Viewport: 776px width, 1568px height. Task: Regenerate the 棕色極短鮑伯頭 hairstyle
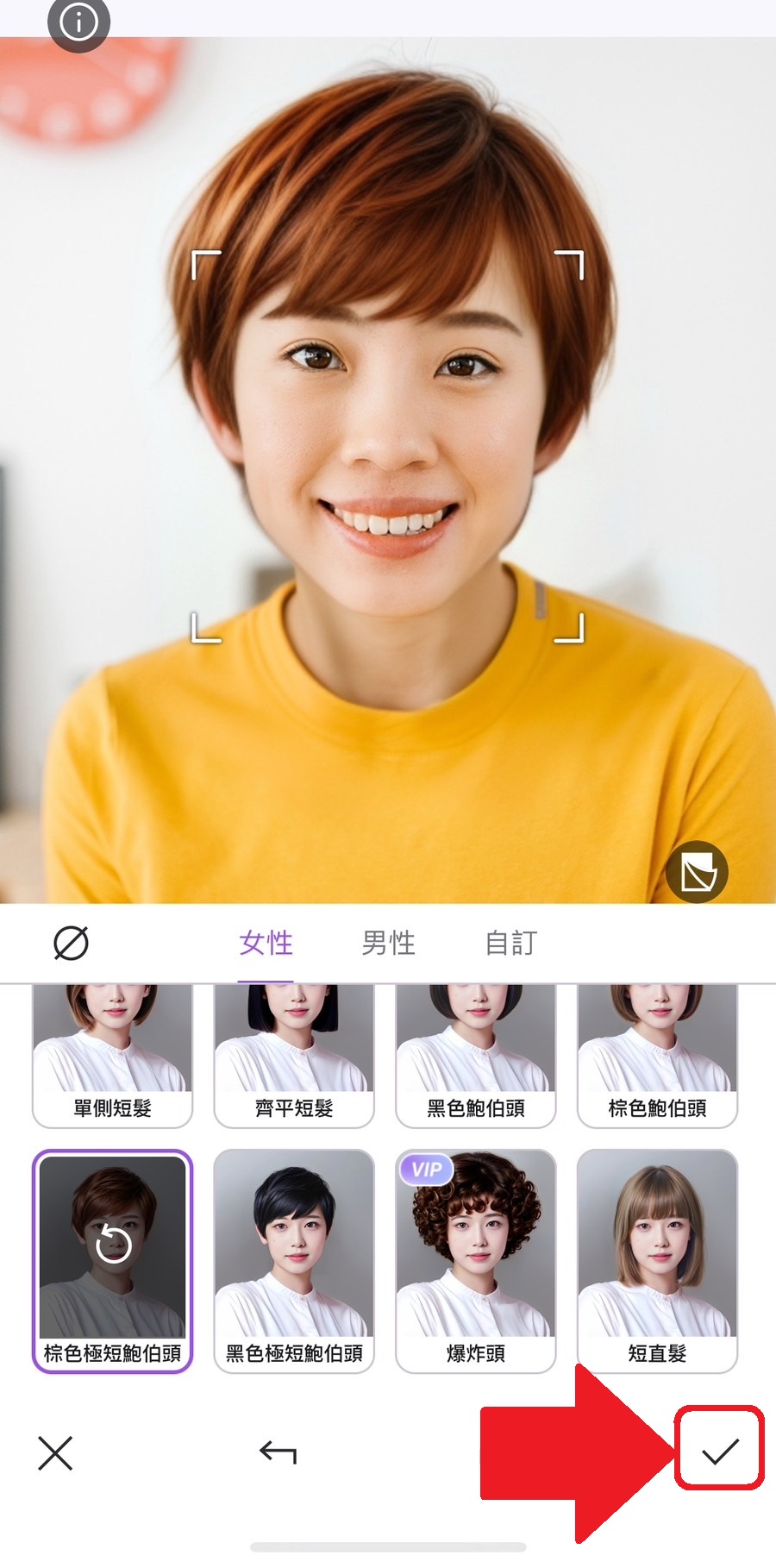pos(112,1245)
